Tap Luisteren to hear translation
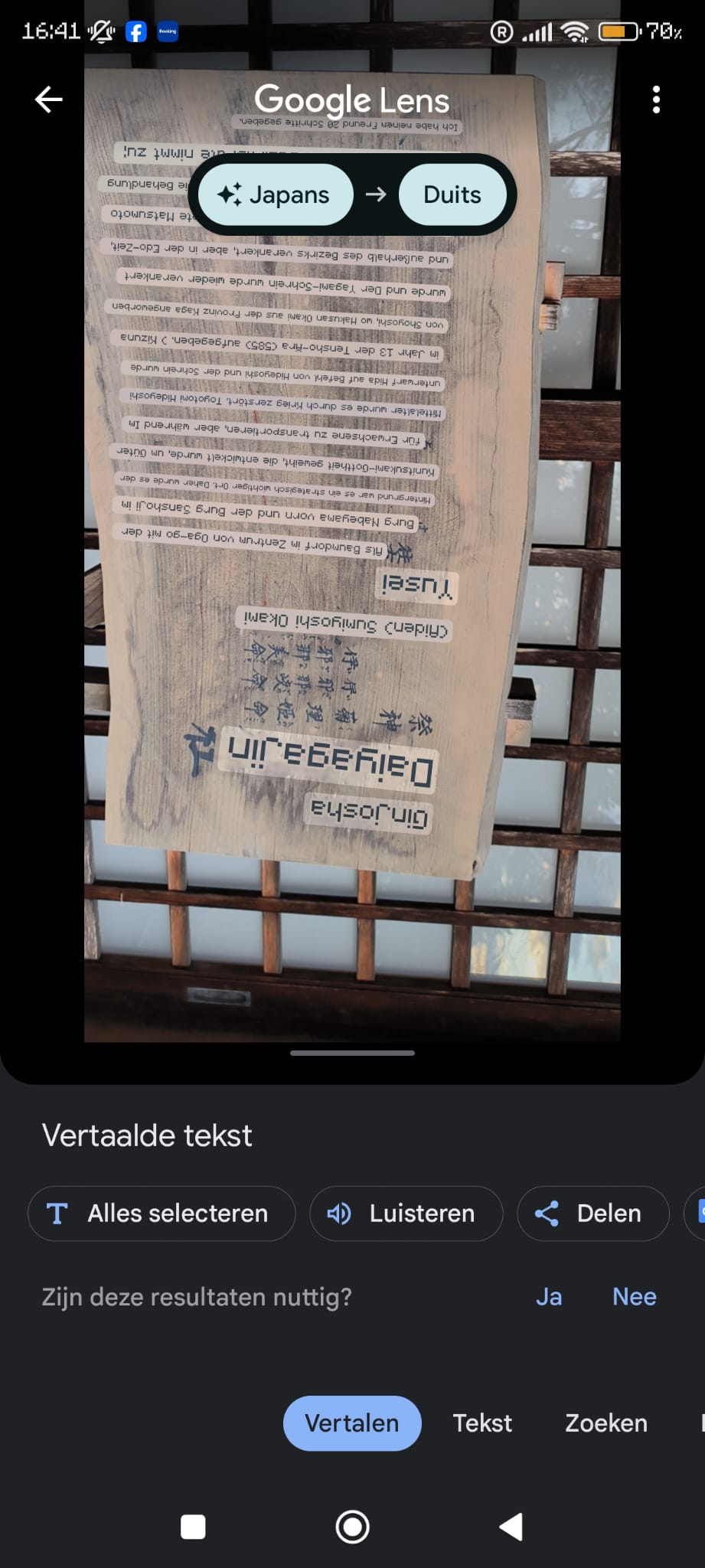This screenshot has height=1568, width=705. [406, 1214]
